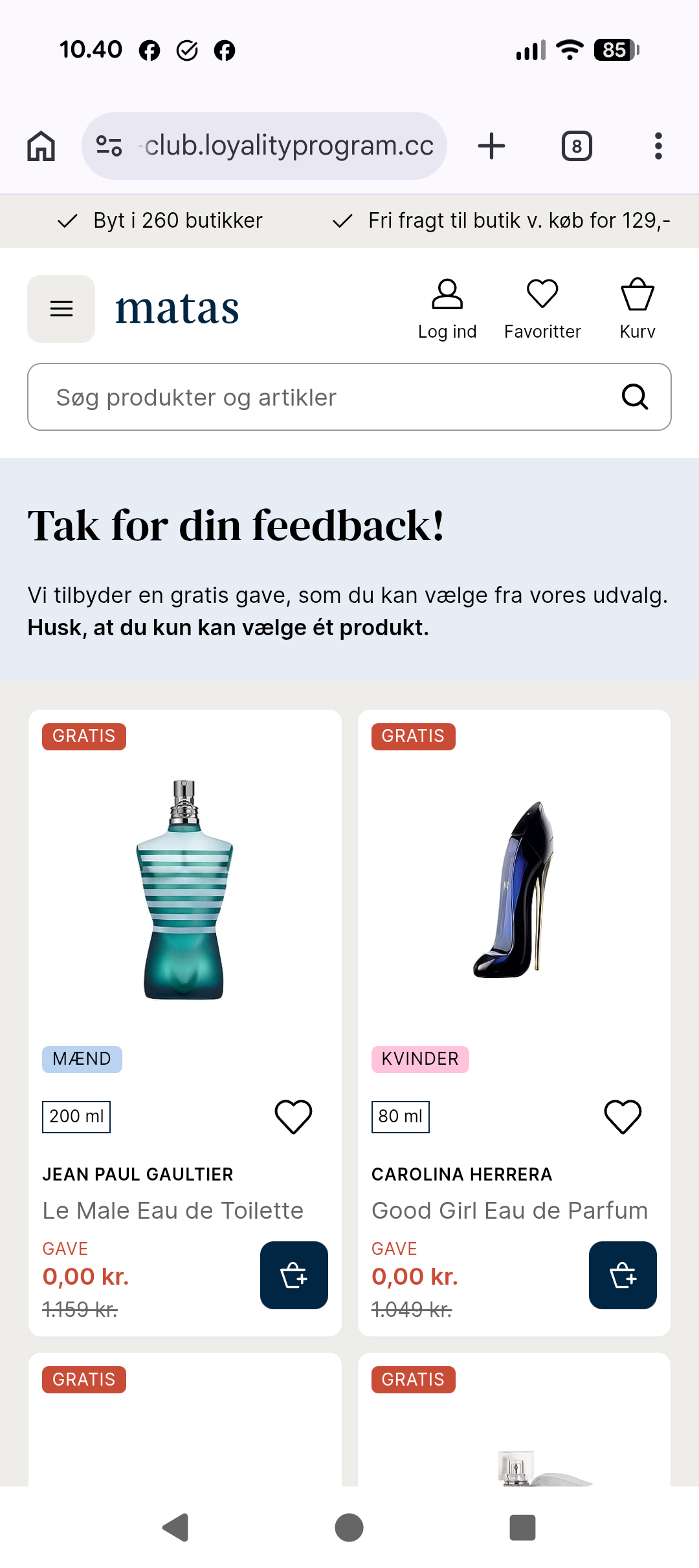Open the tab switcher showing 8 tabs
The width and height of the screenshot is (699, 1568).
pos(575,145)
